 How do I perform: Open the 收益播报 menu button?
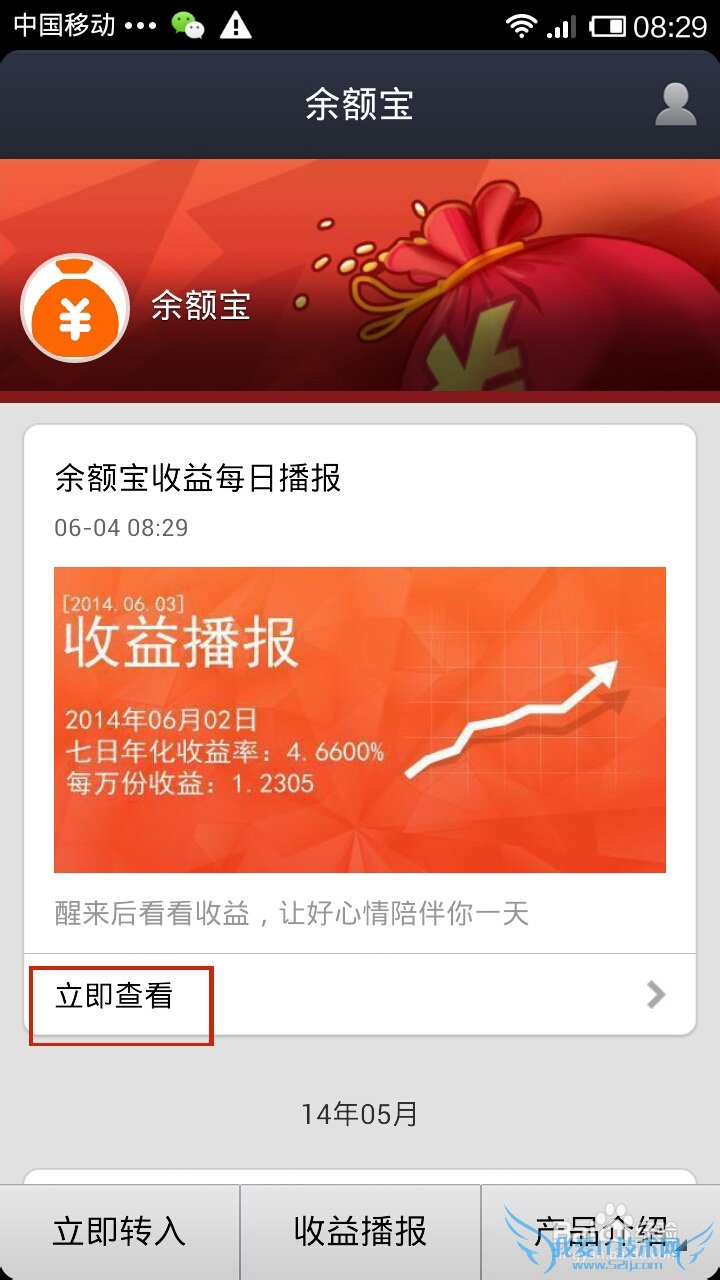coord(360,1232)
